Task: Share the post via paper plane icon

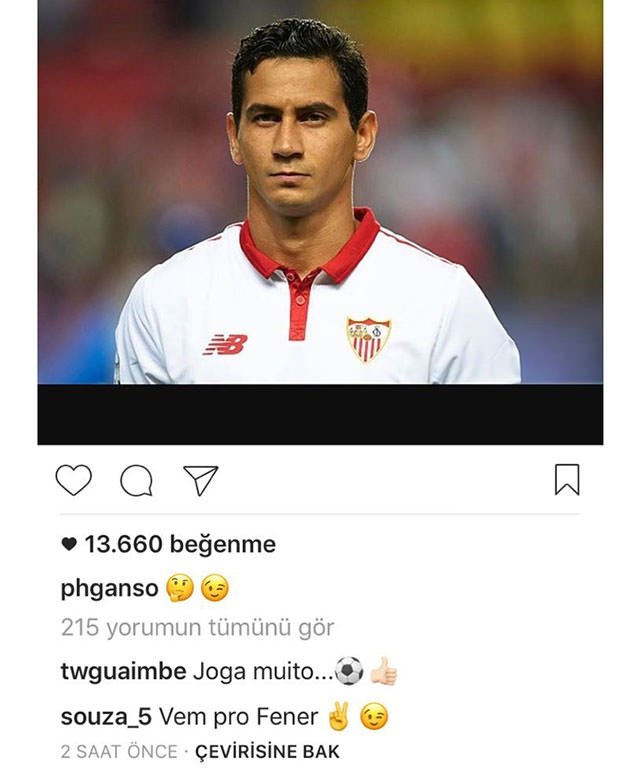Action: [x=201, y=480]
